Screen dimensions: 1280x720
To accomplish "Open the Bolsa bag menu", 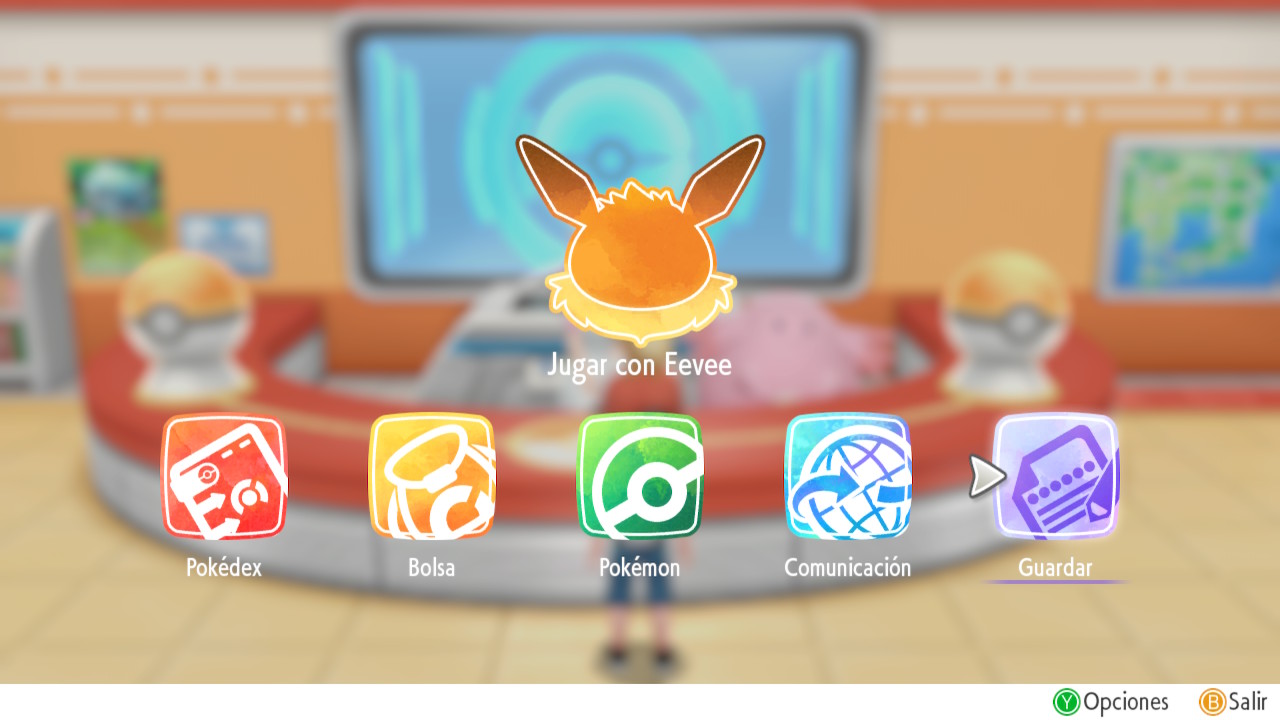I will click(431, 477).
